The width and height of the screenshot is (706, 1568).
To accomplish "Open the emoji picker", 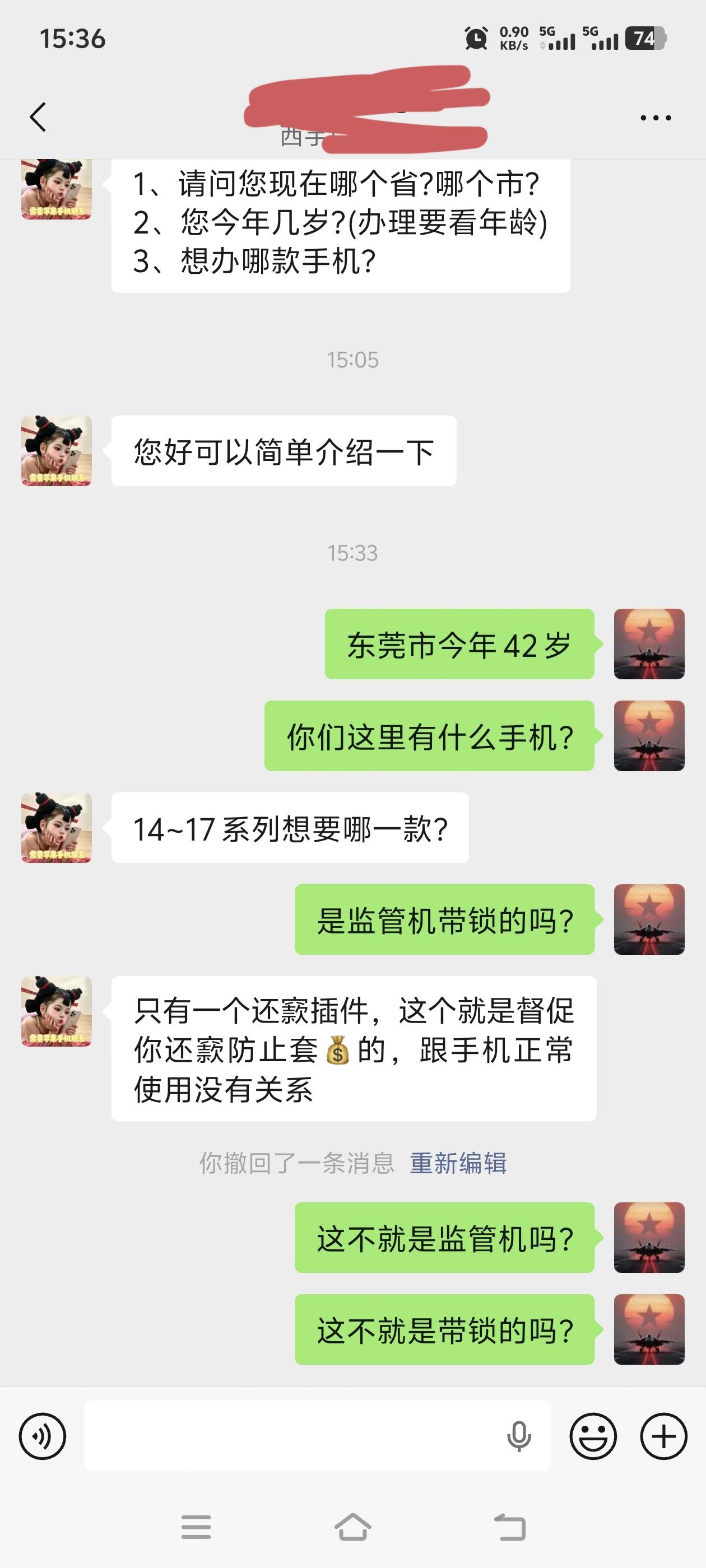I will pyautogui.click(x=593, y=1436).
